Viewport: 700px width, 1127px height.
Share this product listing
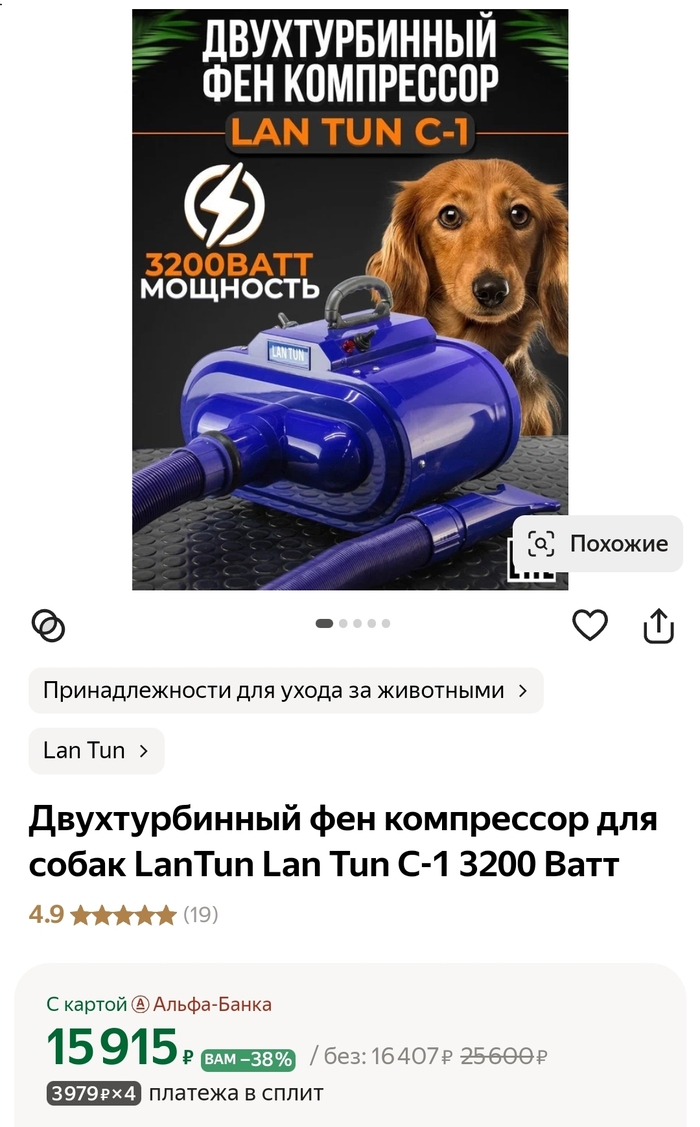[x=658, y=626]
